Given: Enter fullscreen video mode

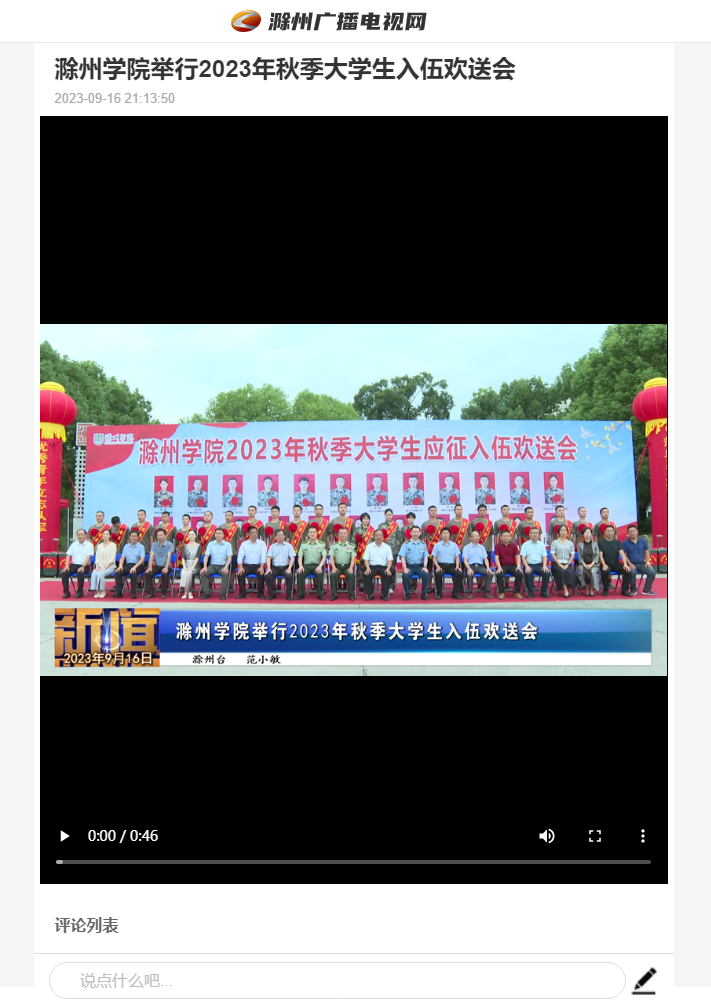Looking at the screenshot, I should tap(595, 836).
